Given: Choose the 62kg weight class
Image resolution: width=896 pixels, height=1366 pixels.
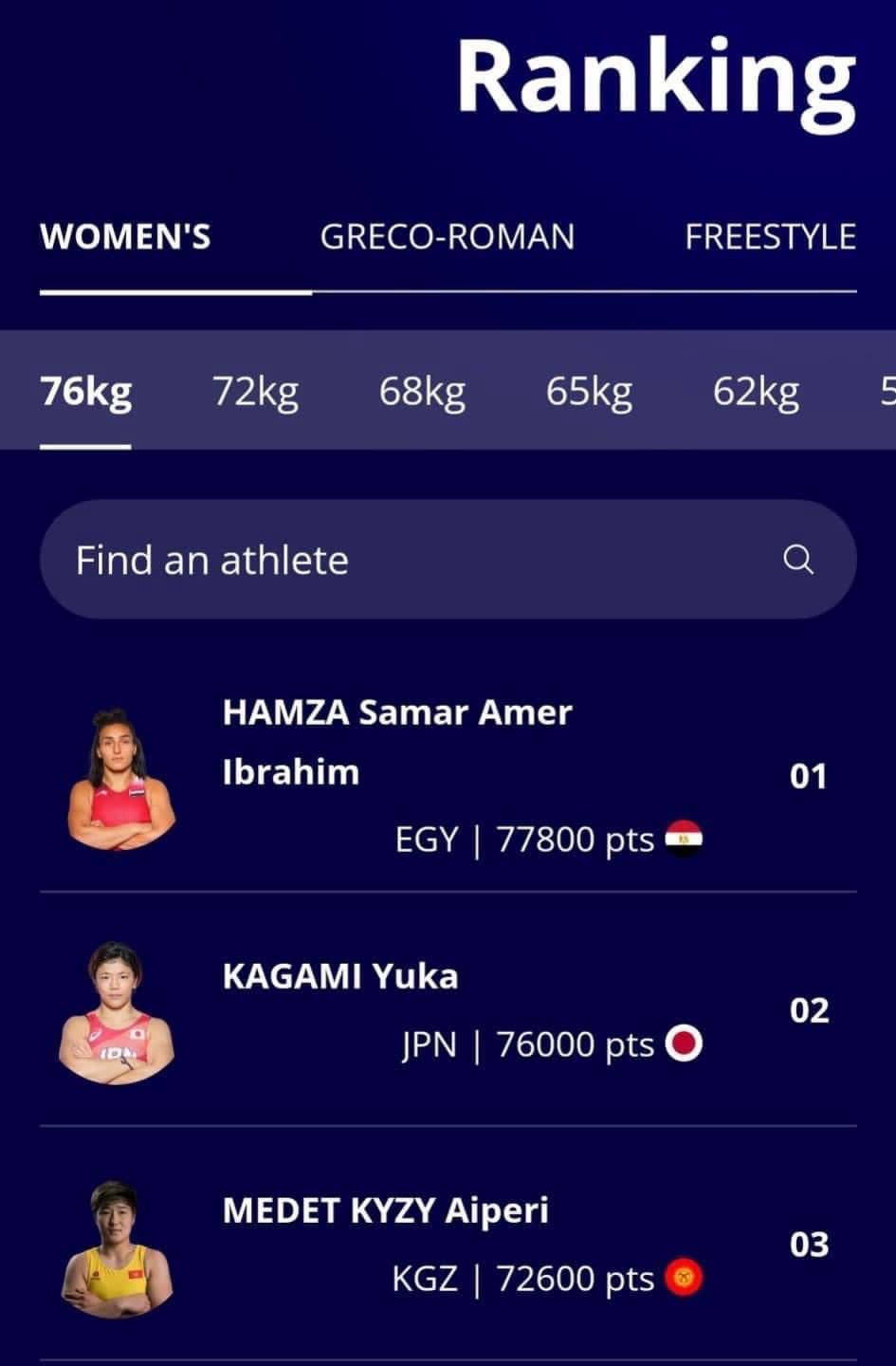Looking at the screenshot, I should point(756,391).
